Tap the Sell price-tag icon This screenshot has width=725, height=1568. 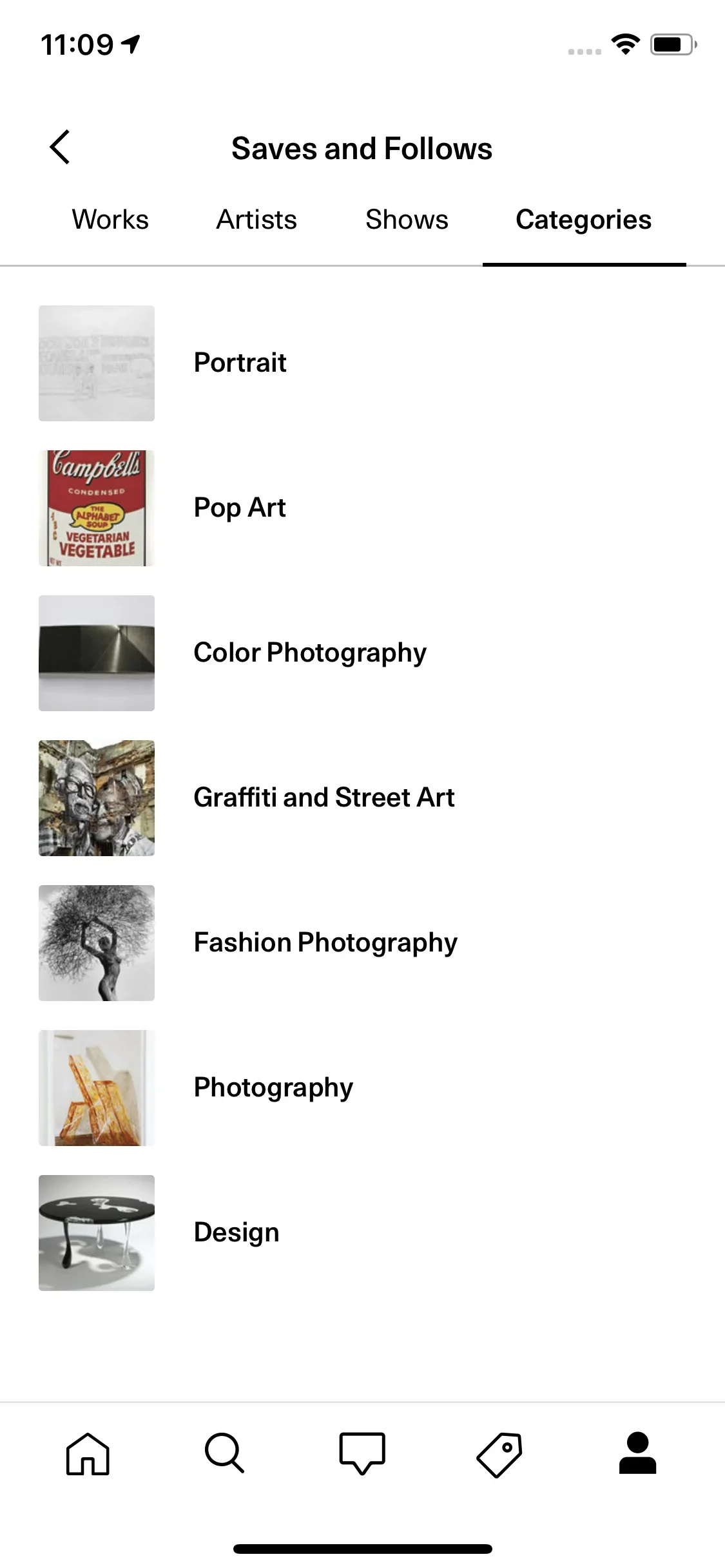pos(499,1453)
